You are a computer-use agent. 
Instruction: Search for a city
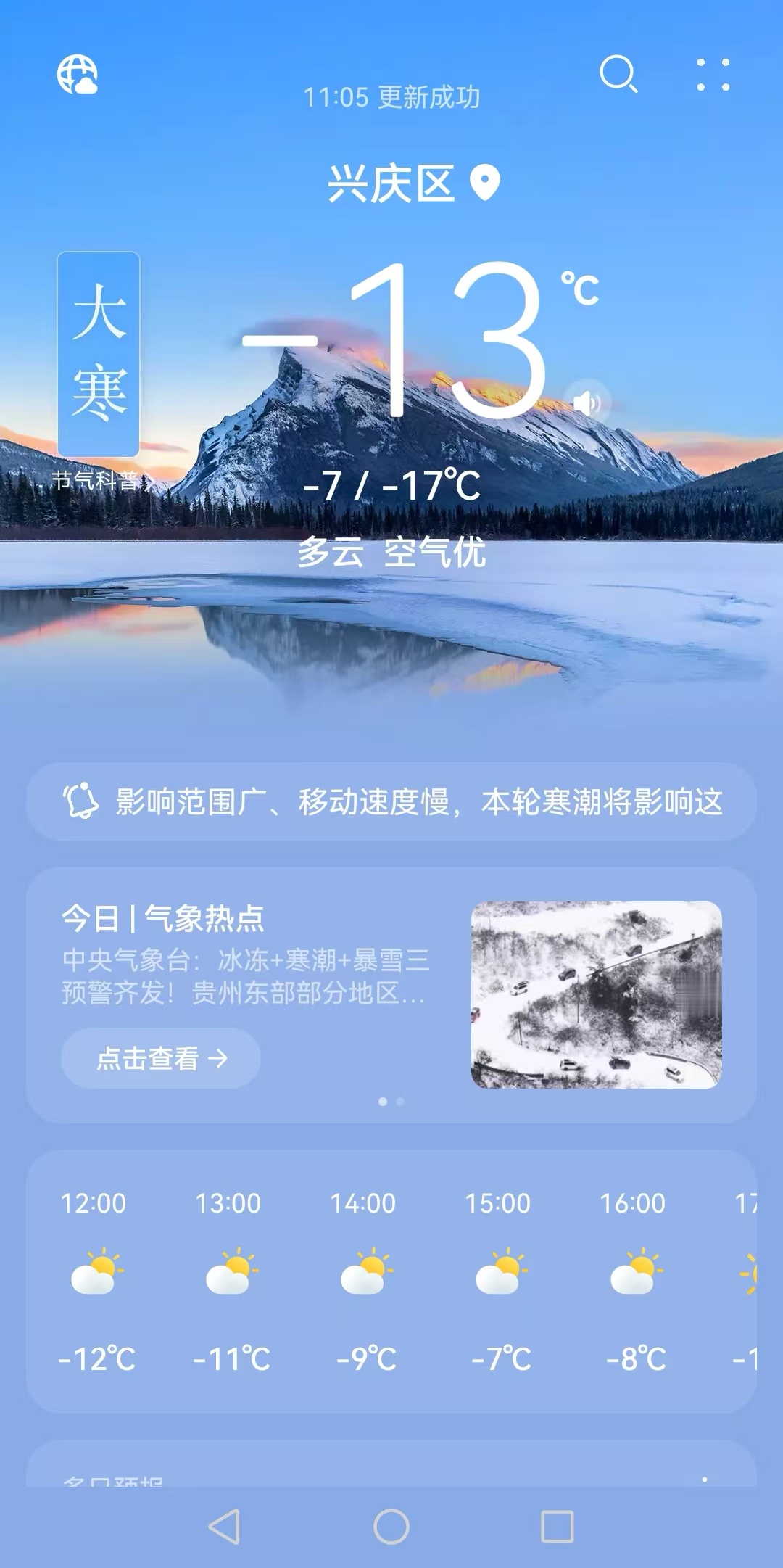[x=618, y=74]
